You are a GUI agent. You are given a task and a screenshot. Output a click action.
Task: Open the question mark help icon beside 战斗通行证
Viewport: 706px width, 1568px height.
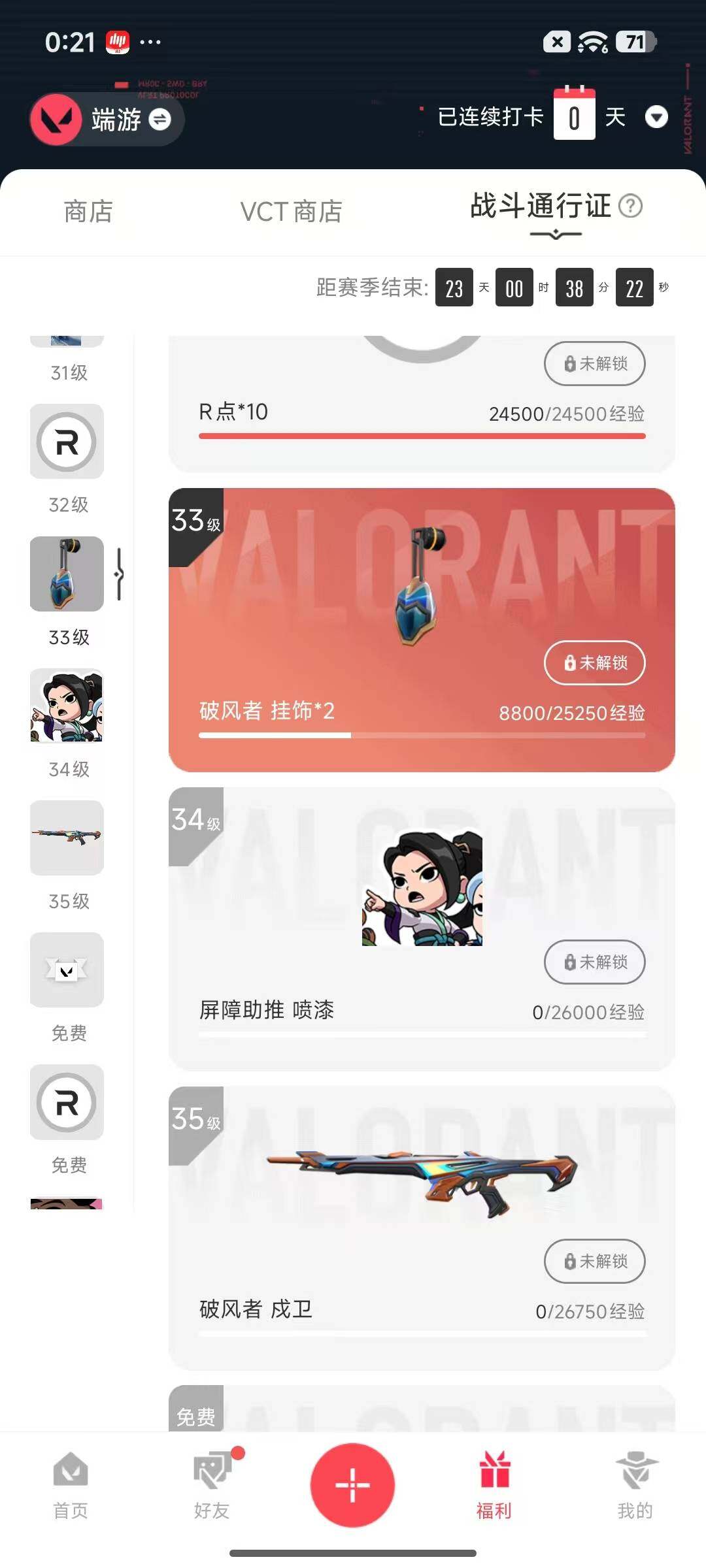[630, 208]
